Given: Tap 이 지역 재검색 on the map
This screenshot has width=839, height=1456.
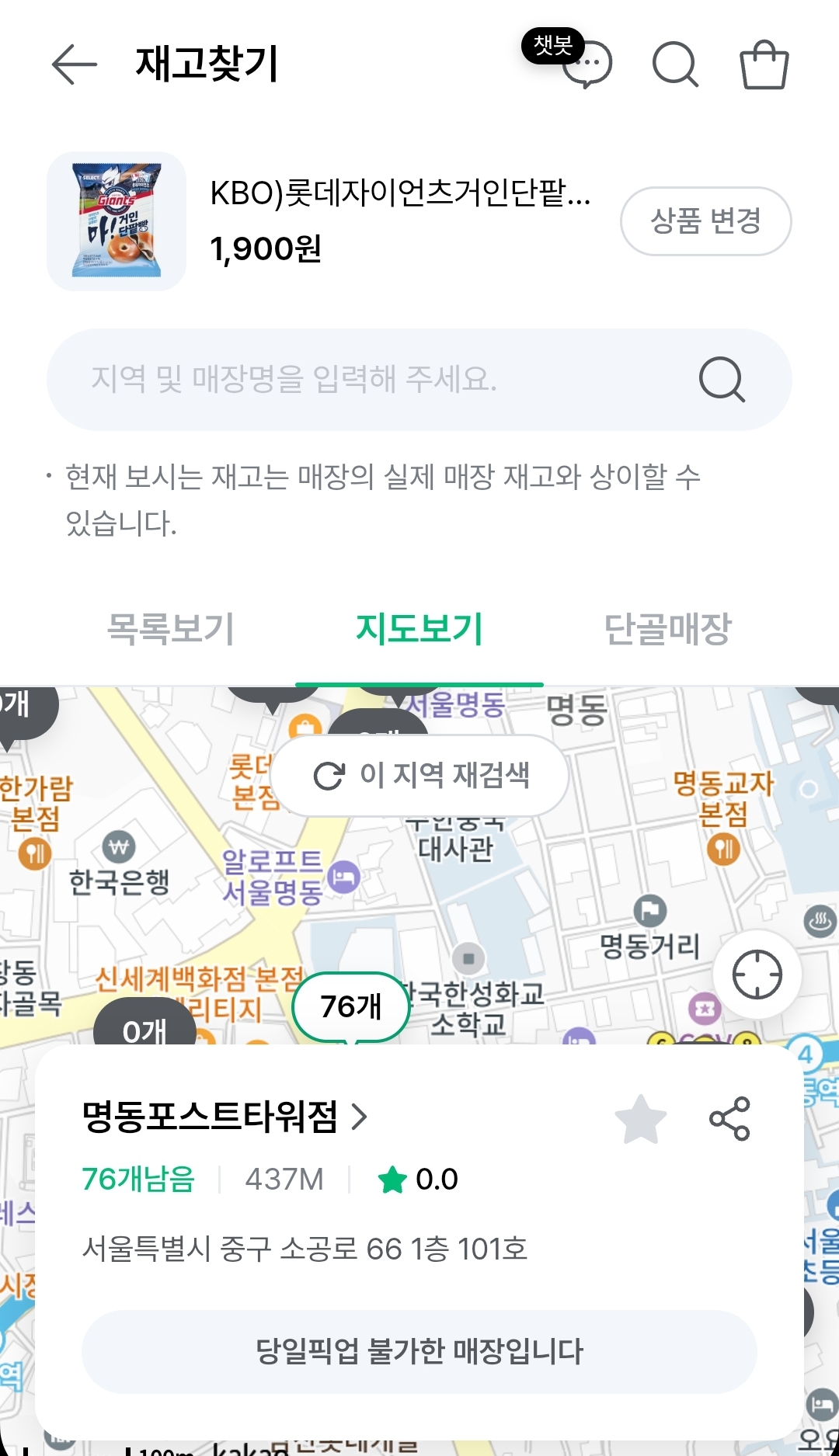Looking at the screenshot, I should pyautogui.click(x=419, y=775).
